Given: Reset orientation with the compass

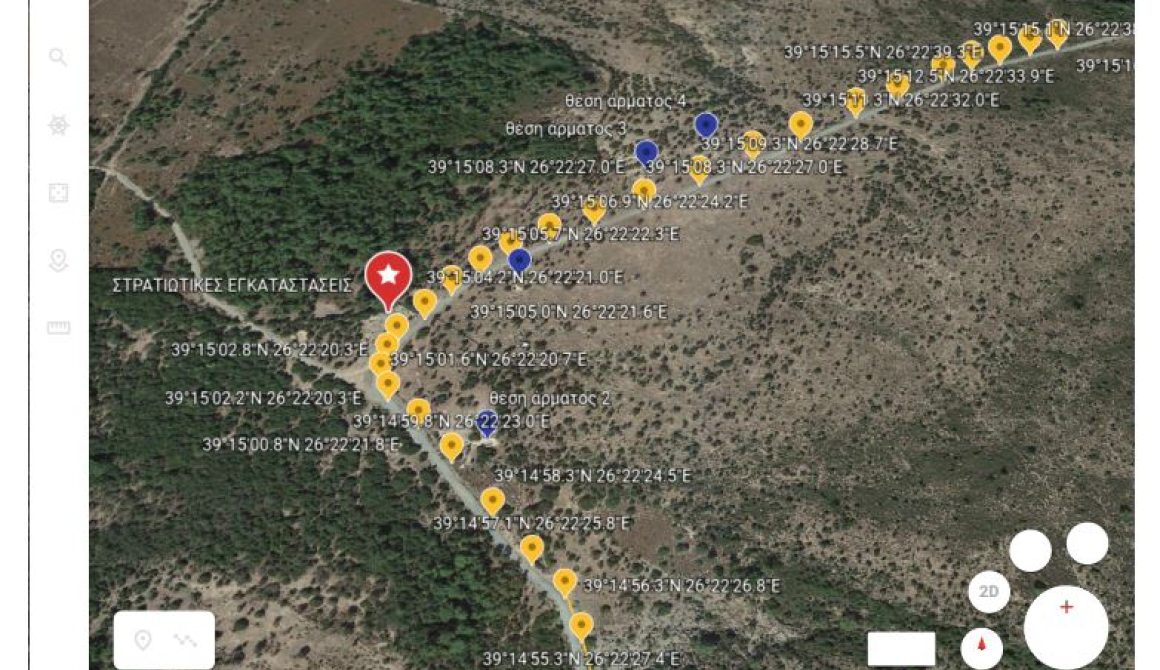Looking at the screenshot, I should [981, 645].
